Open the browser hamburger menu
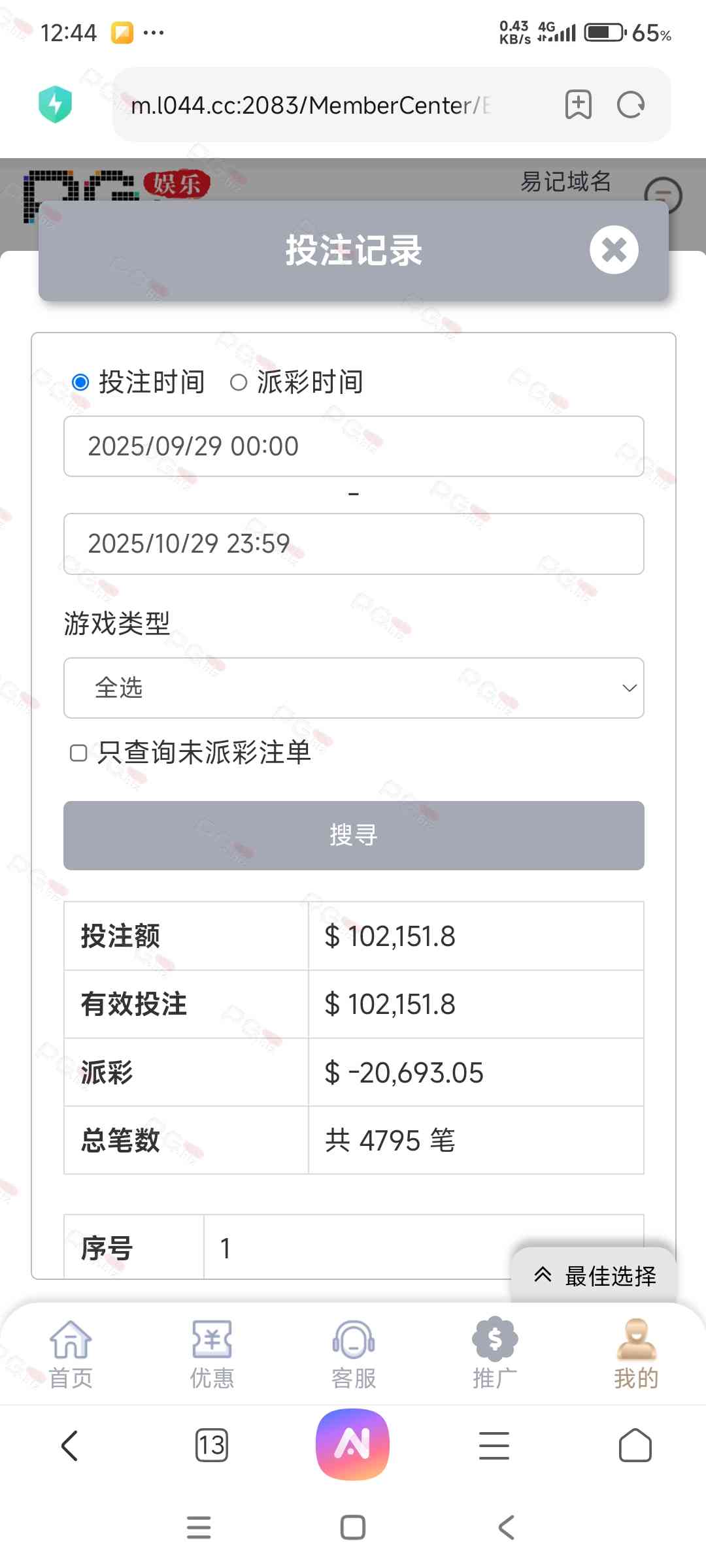The image size is (706, 1568). pos(494,1445)
